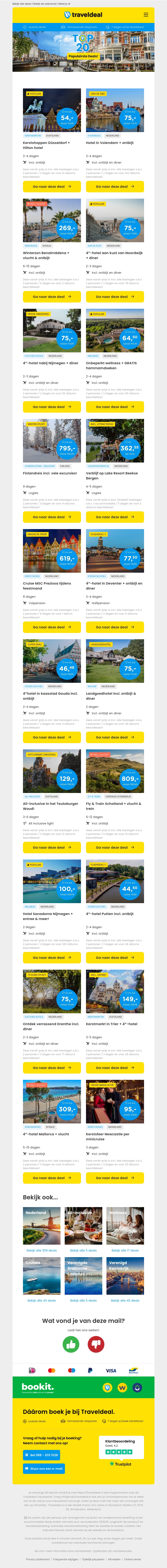Viewport: 167px width, 1568px height.
Task: Go to deal for Kerstshoppen Düsseldorf Hilton hotel
Action: pos(52,186)
